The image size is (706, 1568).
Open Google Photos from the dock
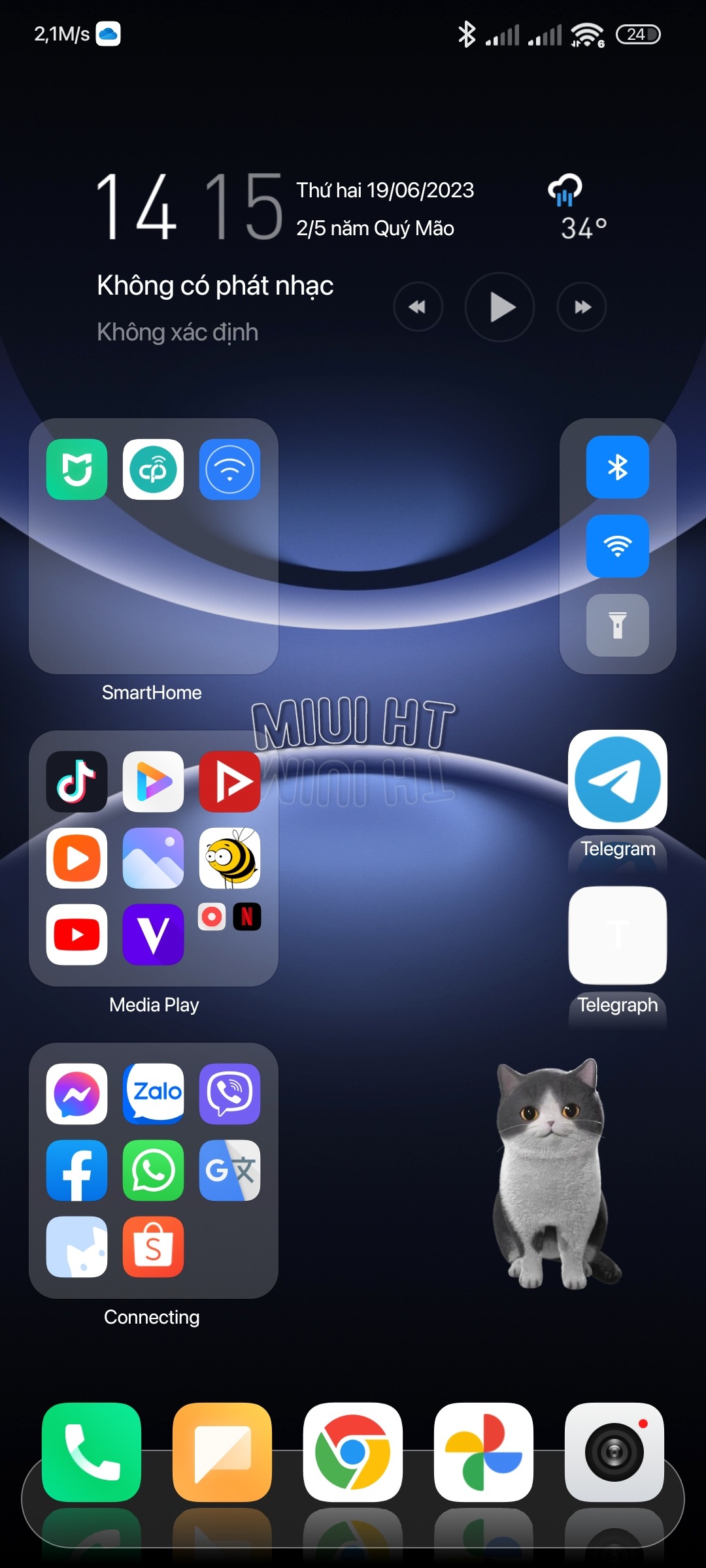click(484, 1452)
